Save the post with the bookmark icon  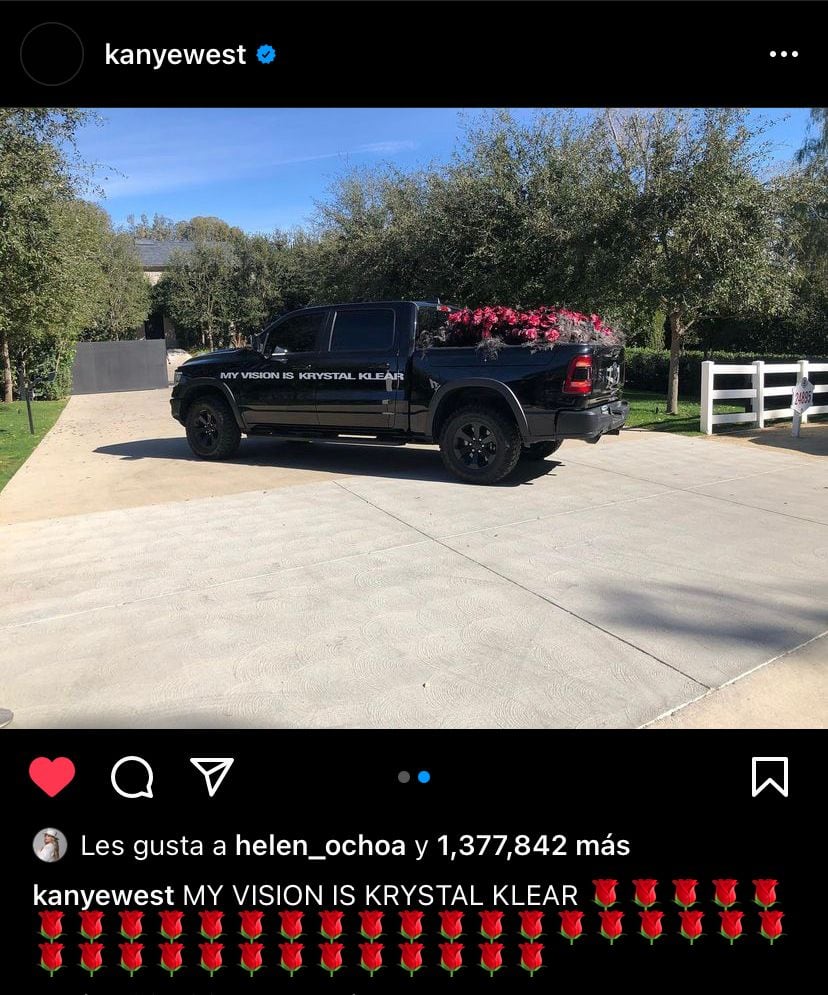[770, 777]
